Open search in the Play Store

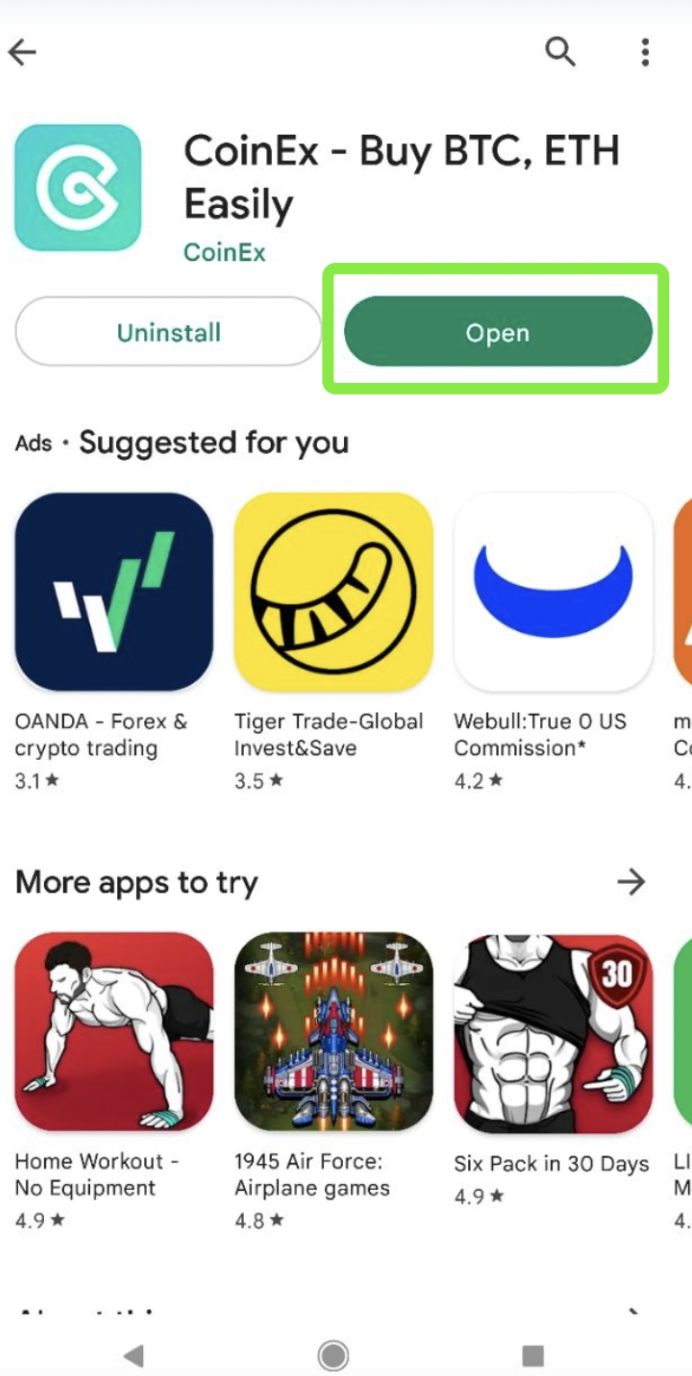560,51
